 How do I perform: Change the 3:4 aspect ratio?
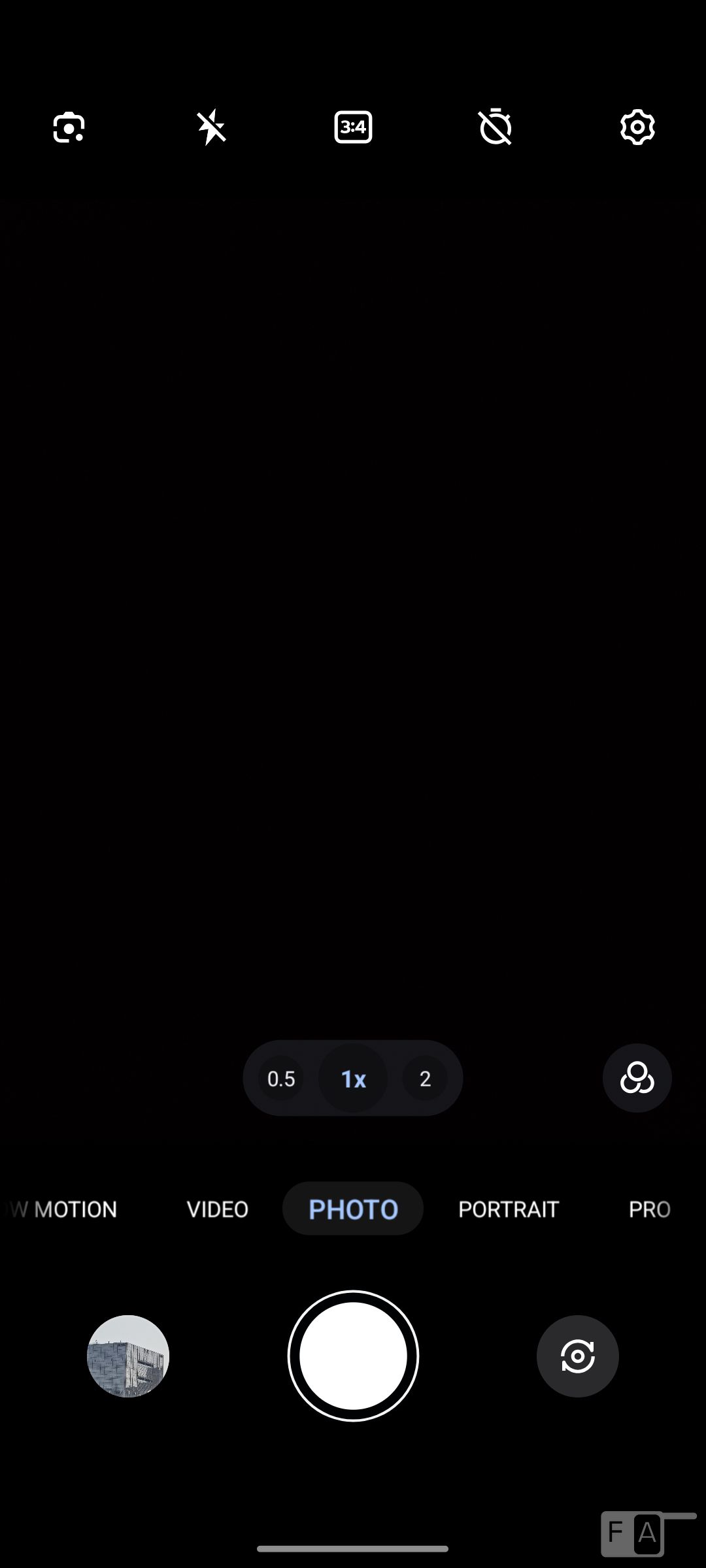coord(353,127)
